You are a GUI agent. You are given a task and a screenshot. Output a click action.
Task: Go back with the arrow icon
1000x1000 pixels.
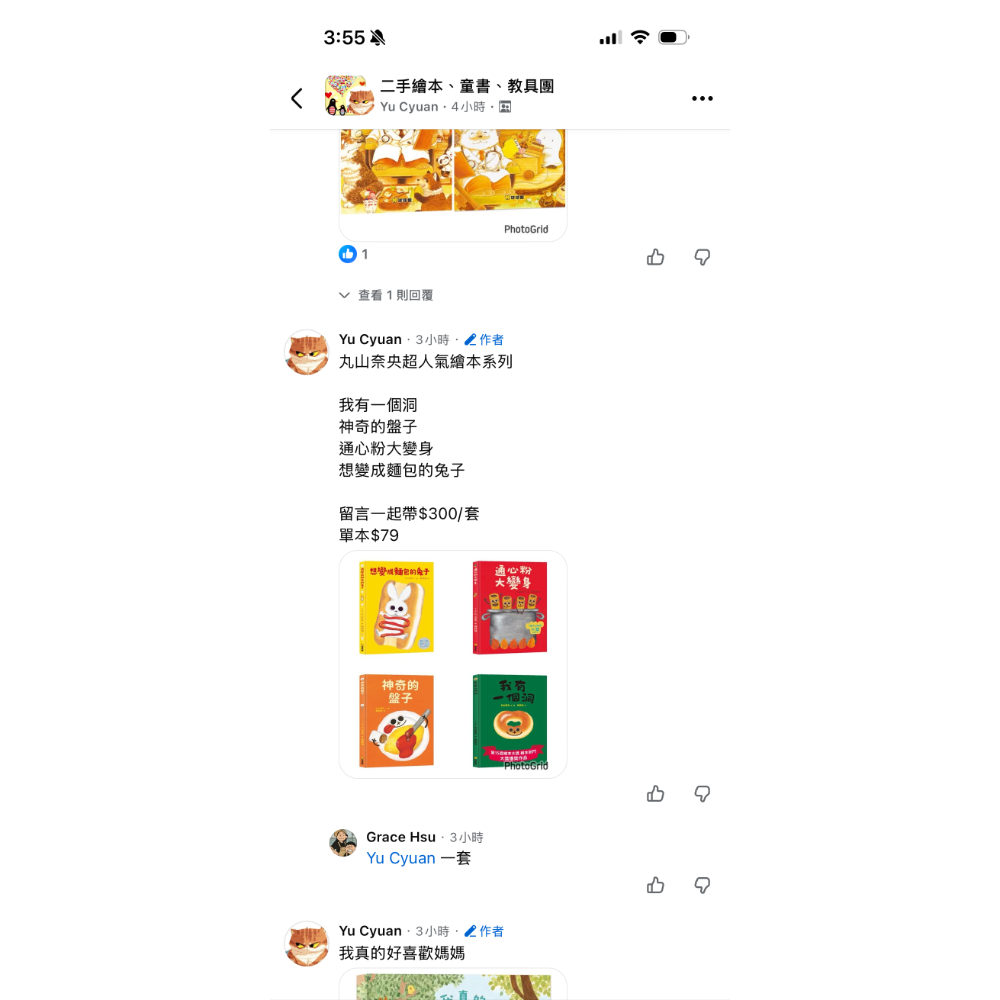(x=296, y=98)
